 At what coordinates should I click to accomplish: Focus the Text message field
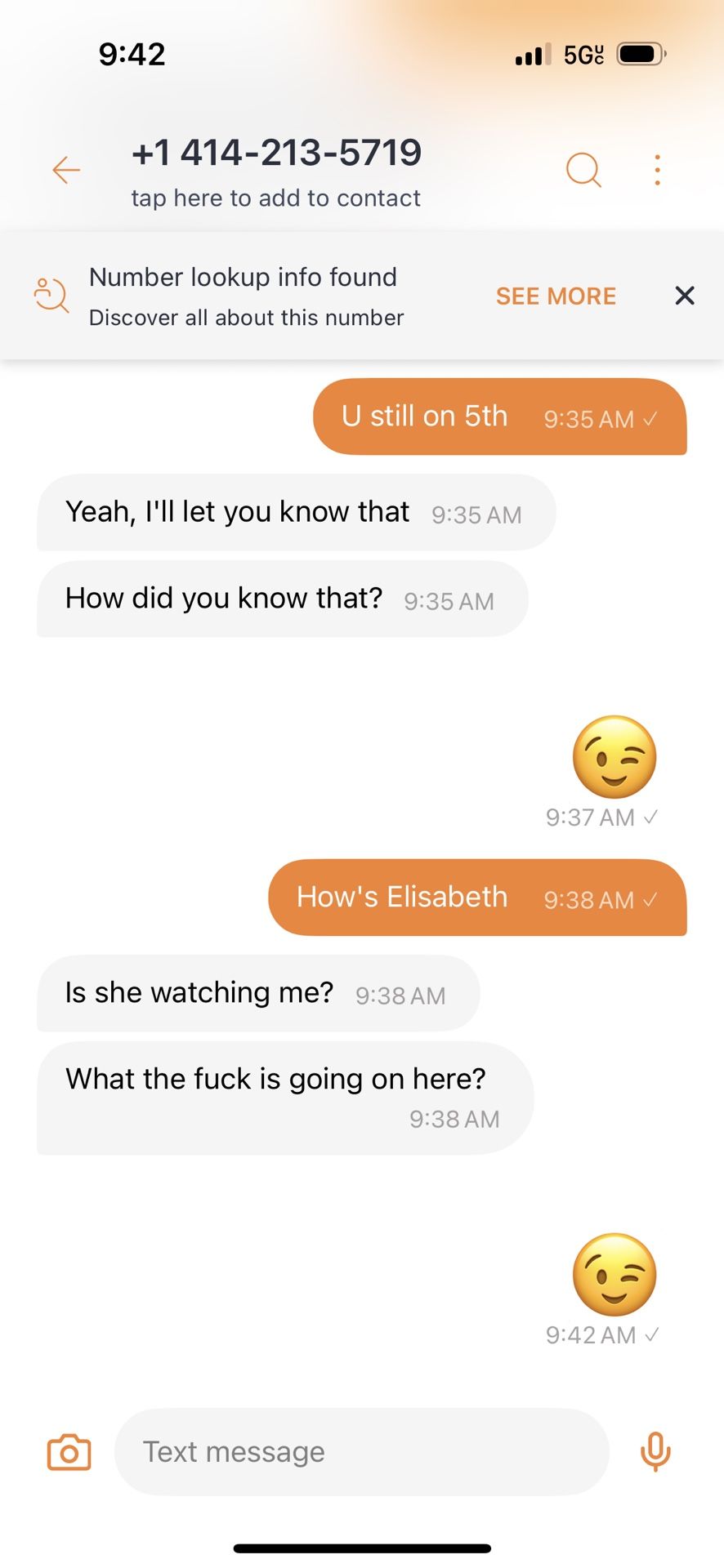coord(361,1452)
